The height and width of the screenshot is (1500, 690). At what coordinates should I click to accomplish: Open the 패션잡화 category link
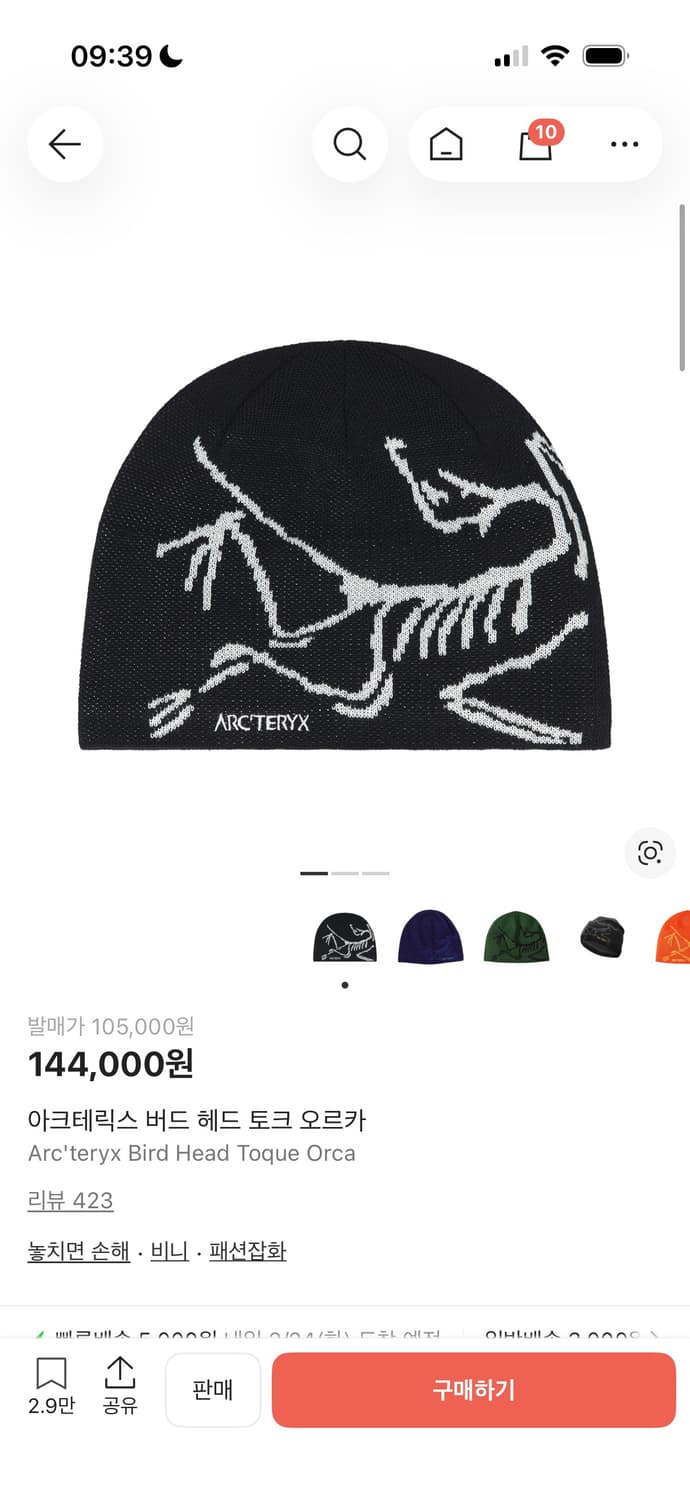(x=247, y=1250)
